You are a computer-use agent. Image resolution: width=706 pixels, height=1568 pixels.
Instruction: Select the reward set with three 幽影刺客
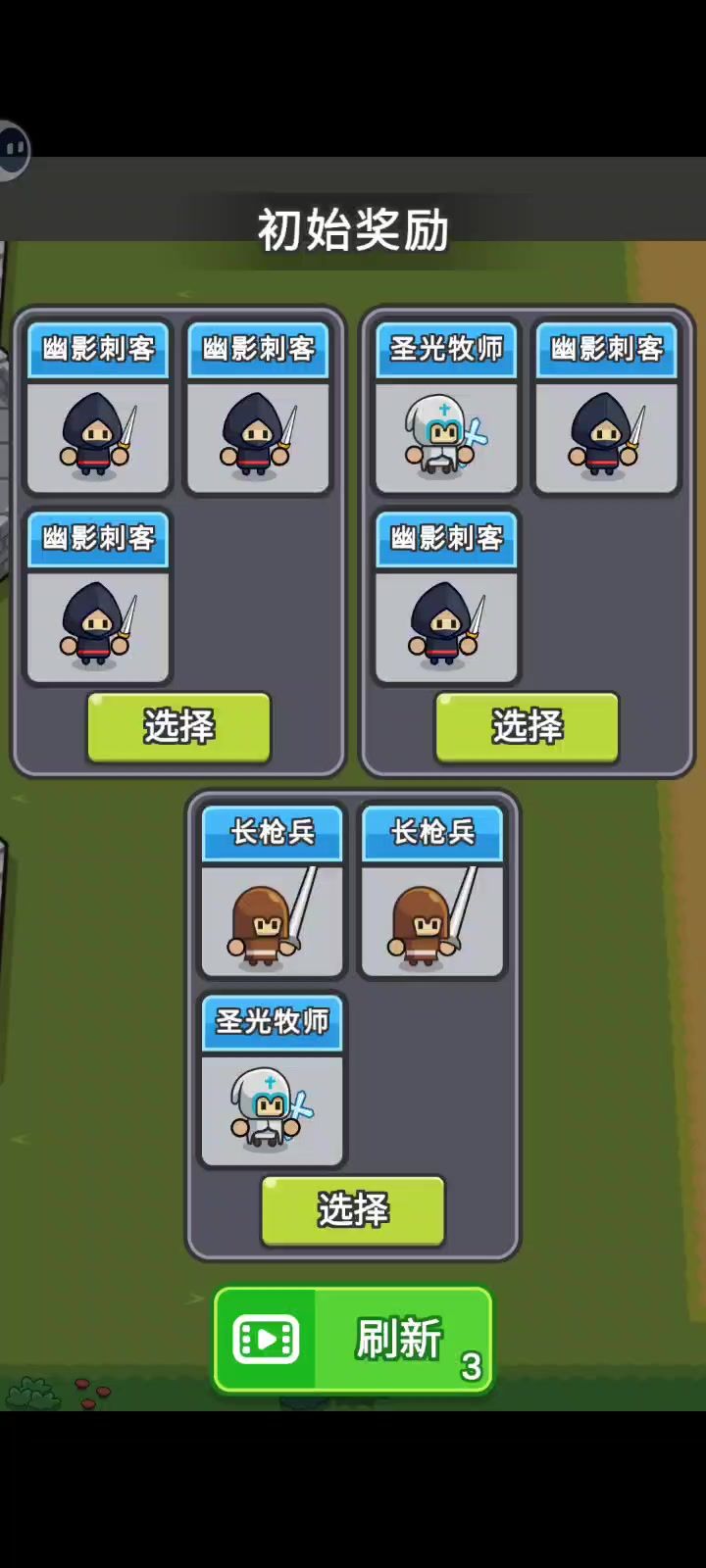coord(178,727)
